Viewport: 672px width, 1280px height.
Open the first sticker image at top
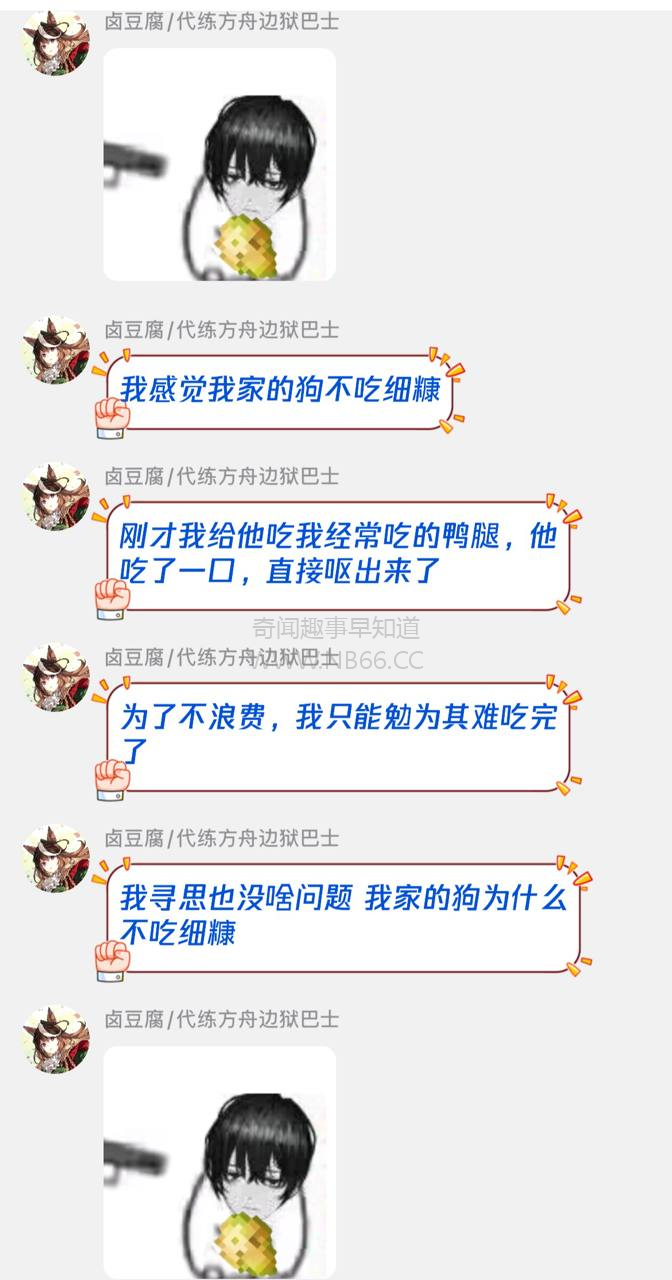219,165
